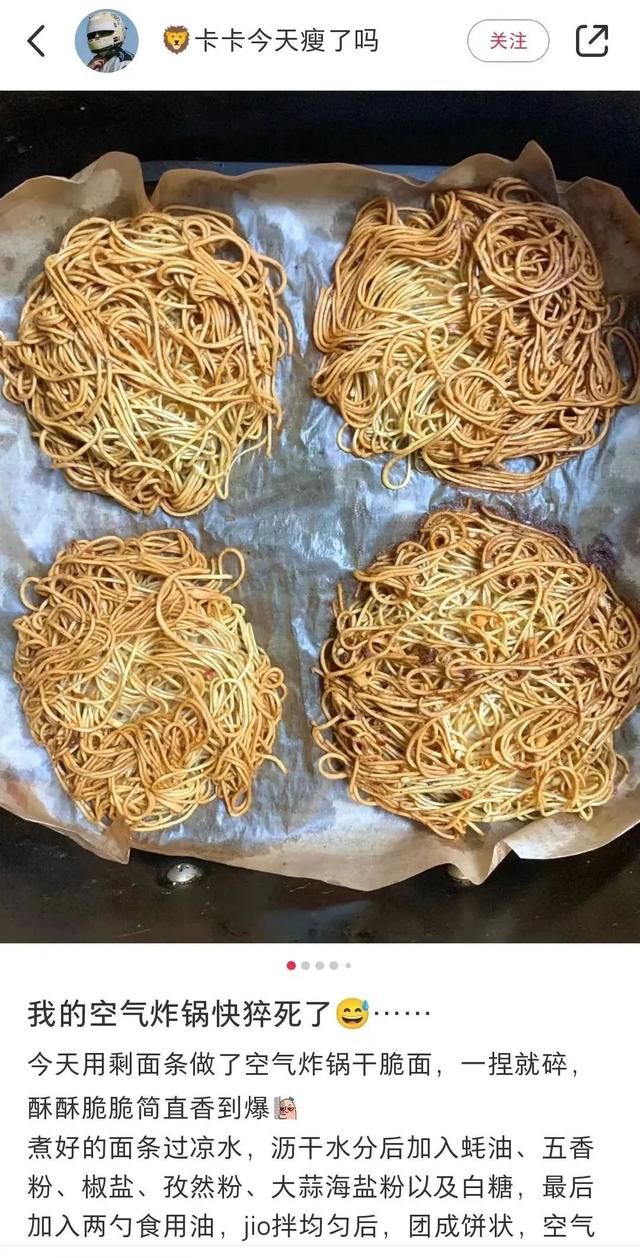Screen dimensions: 640x1258
Task: Open the author's profile avatar
Action: coord(106,41)
